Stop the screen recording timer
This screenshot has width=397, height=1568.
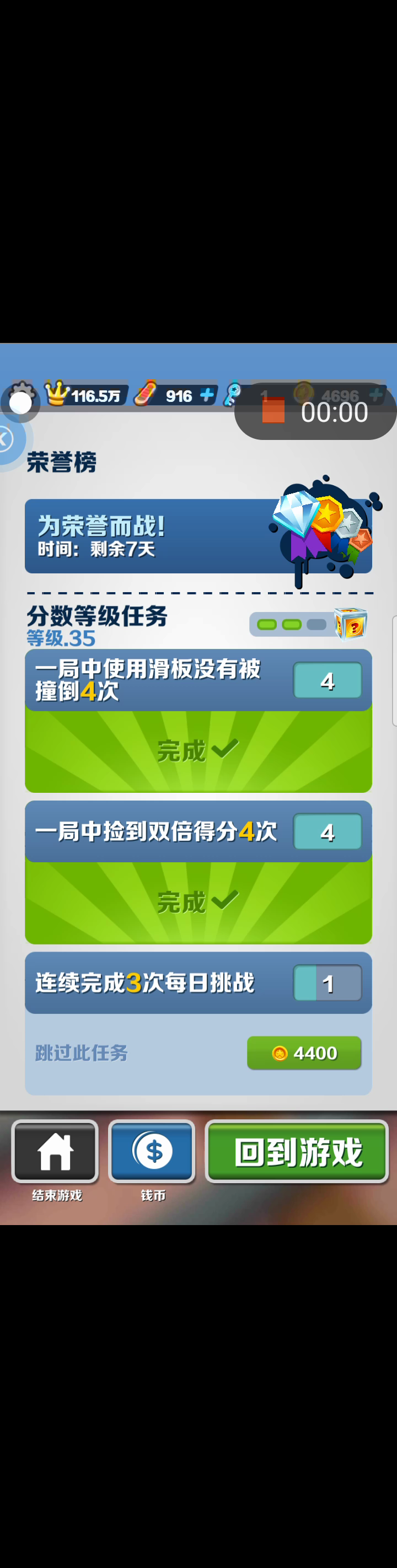273,411
